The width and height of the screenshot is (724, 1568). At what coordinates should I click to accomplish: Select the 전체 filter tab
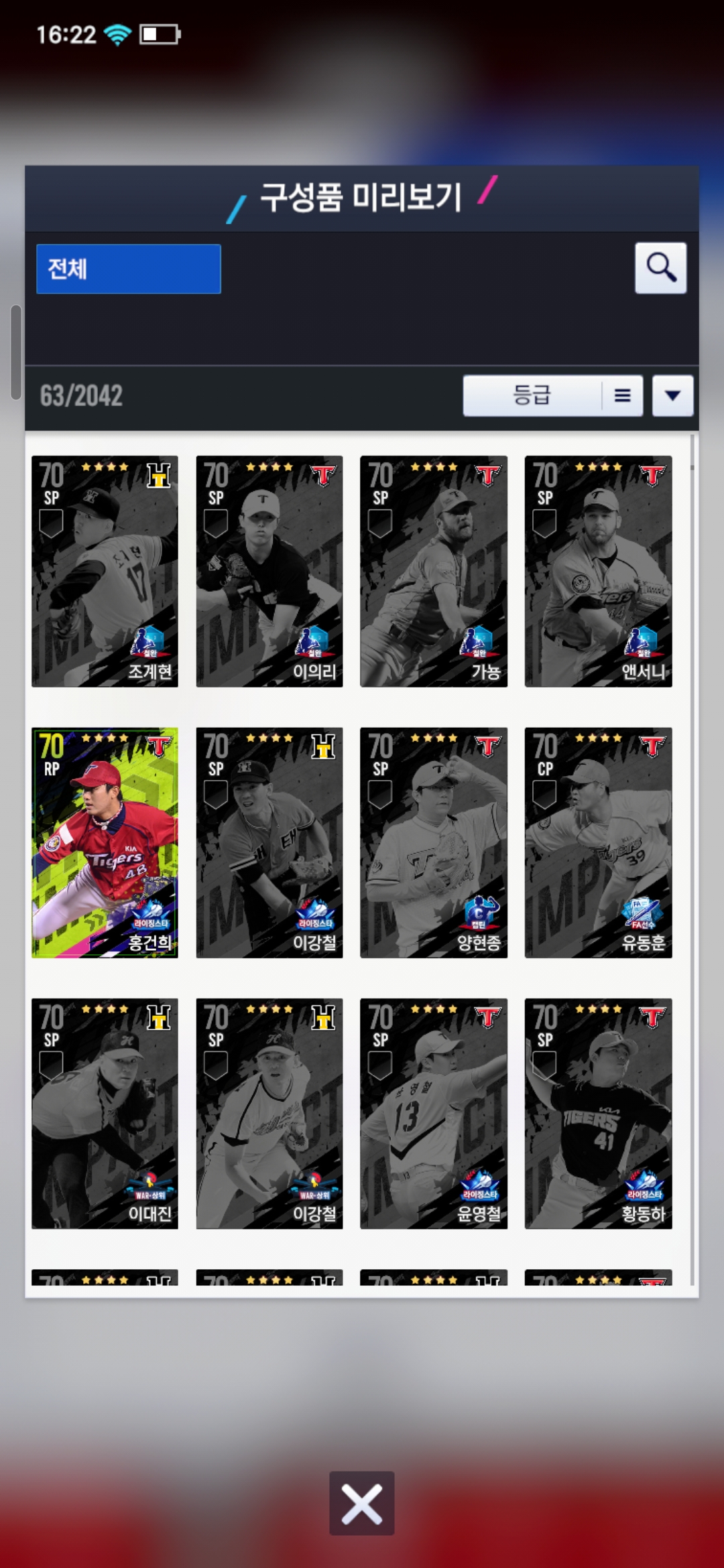128,269
